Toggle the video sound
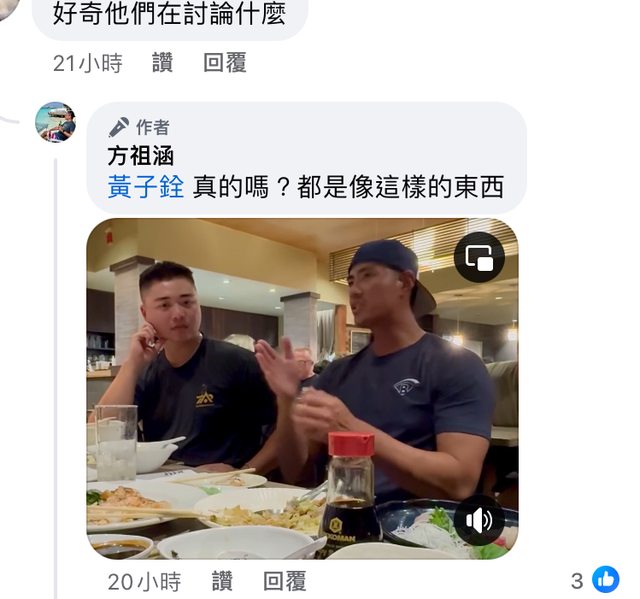640x599 pixels. click(x=479, y=520)
